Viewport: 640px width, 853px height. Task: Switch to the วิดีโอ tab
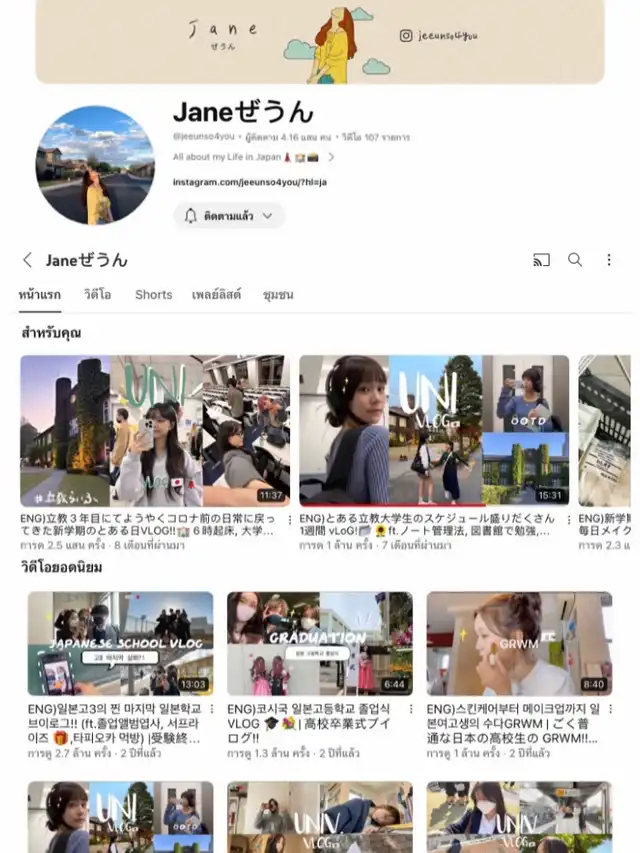coord(98,295)
